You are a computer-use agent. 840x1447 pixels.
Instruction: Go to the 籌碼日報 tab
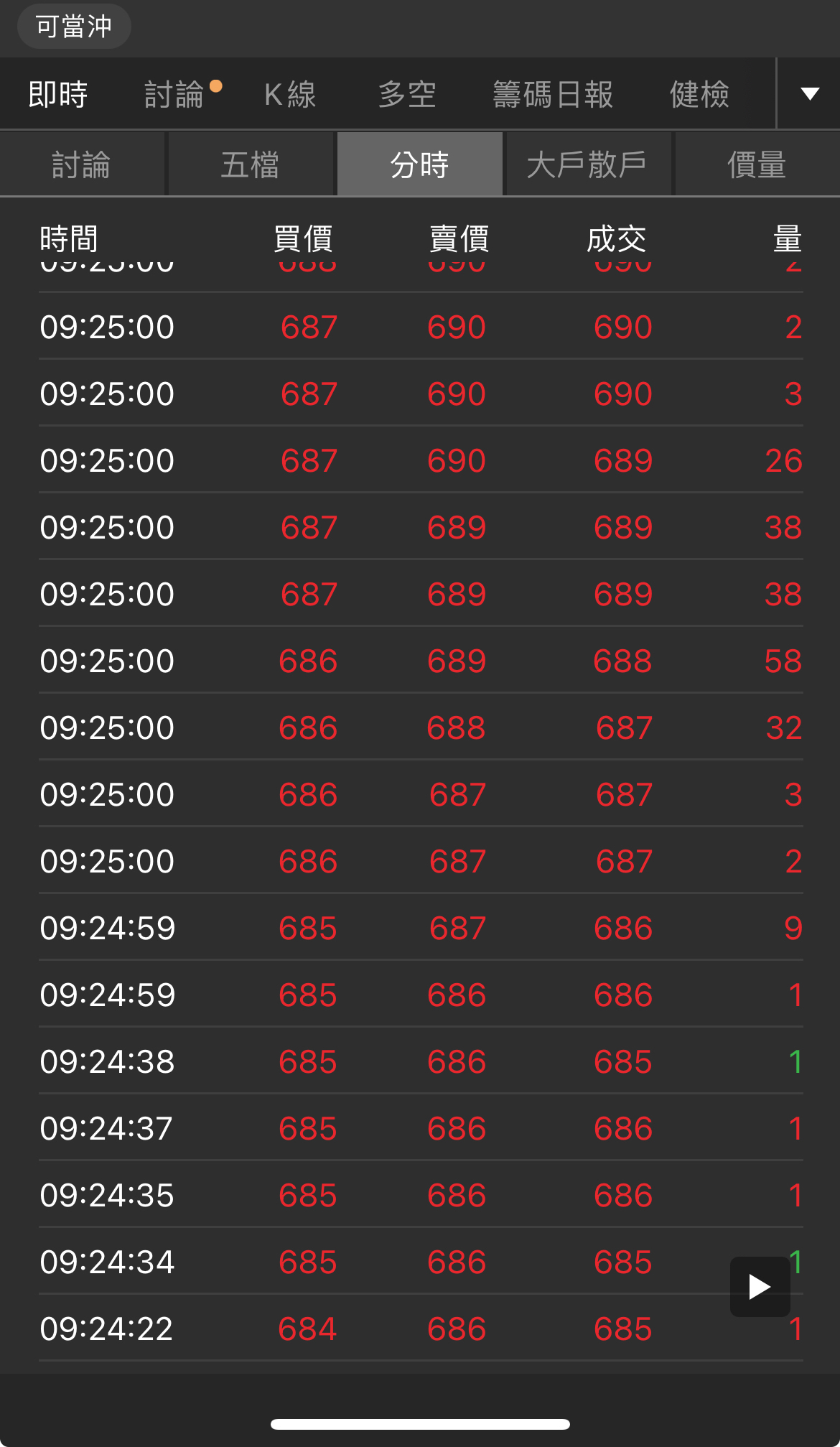coord(553,94)
